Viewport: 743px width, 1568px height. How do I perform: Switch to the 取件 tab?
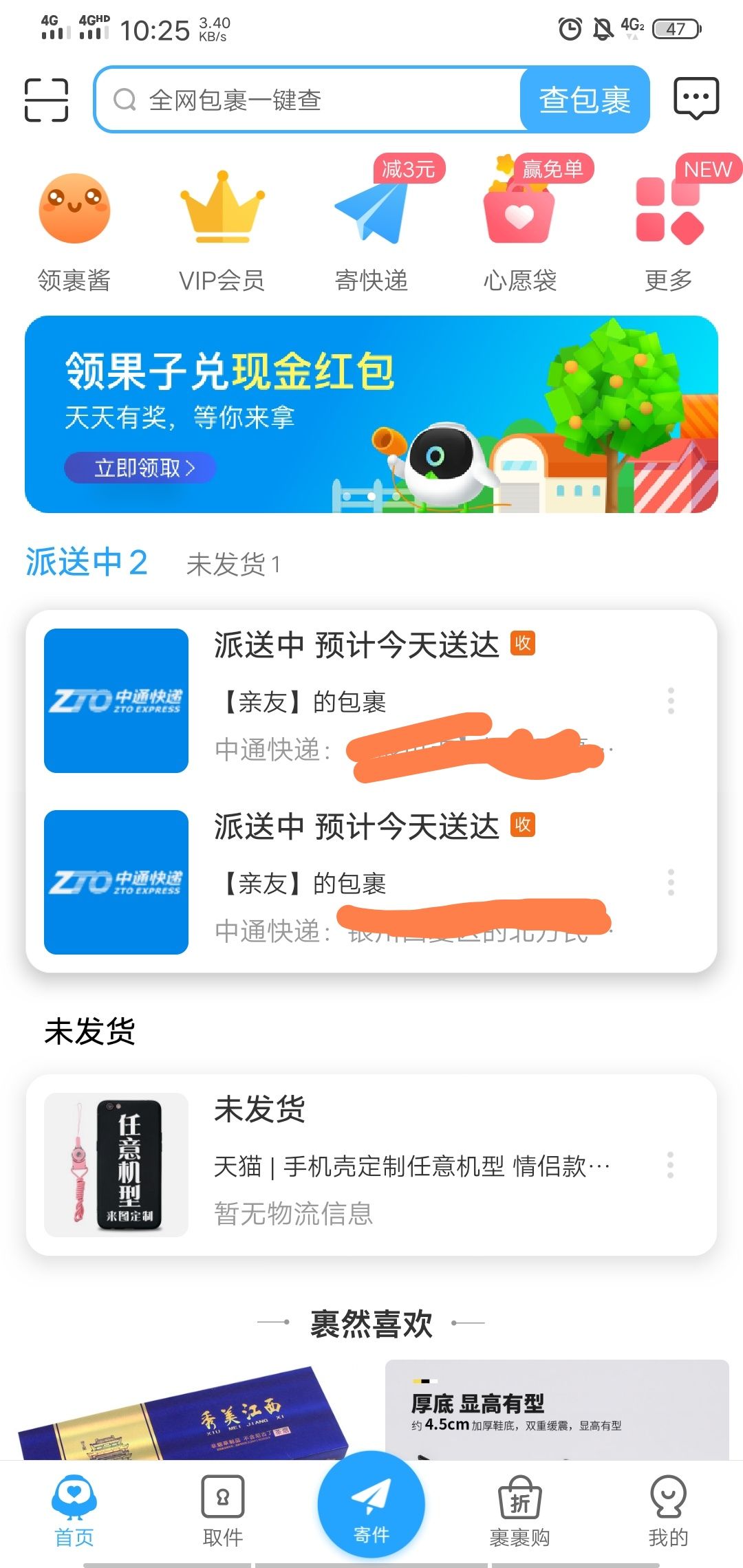tap(222, 1511)
